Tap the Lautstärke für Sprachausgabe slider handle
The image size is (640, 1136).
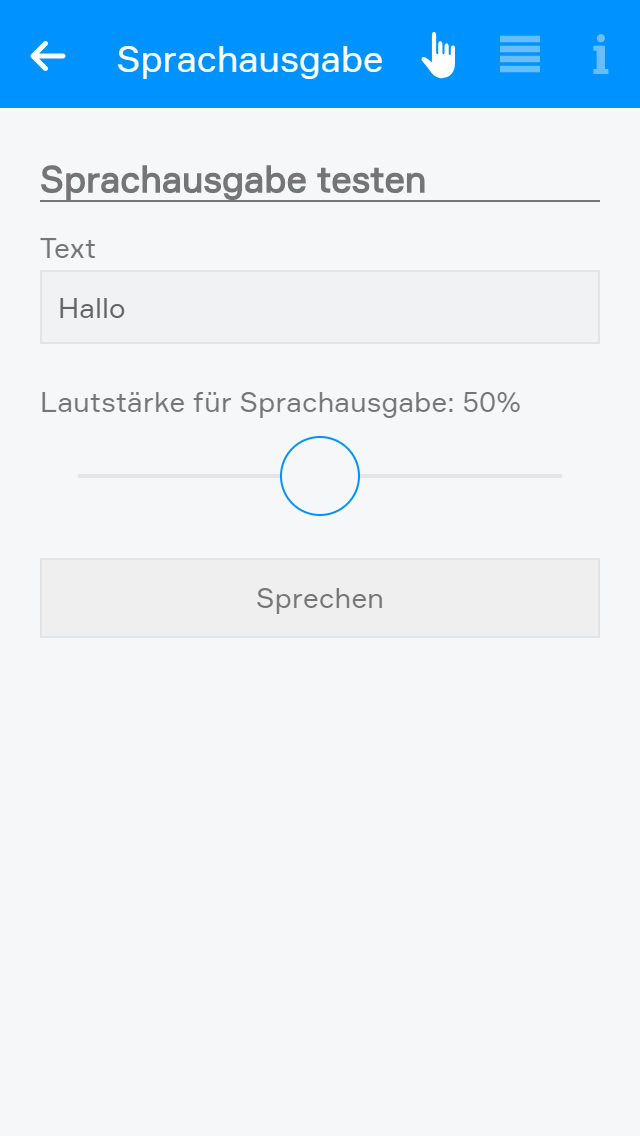320,476
